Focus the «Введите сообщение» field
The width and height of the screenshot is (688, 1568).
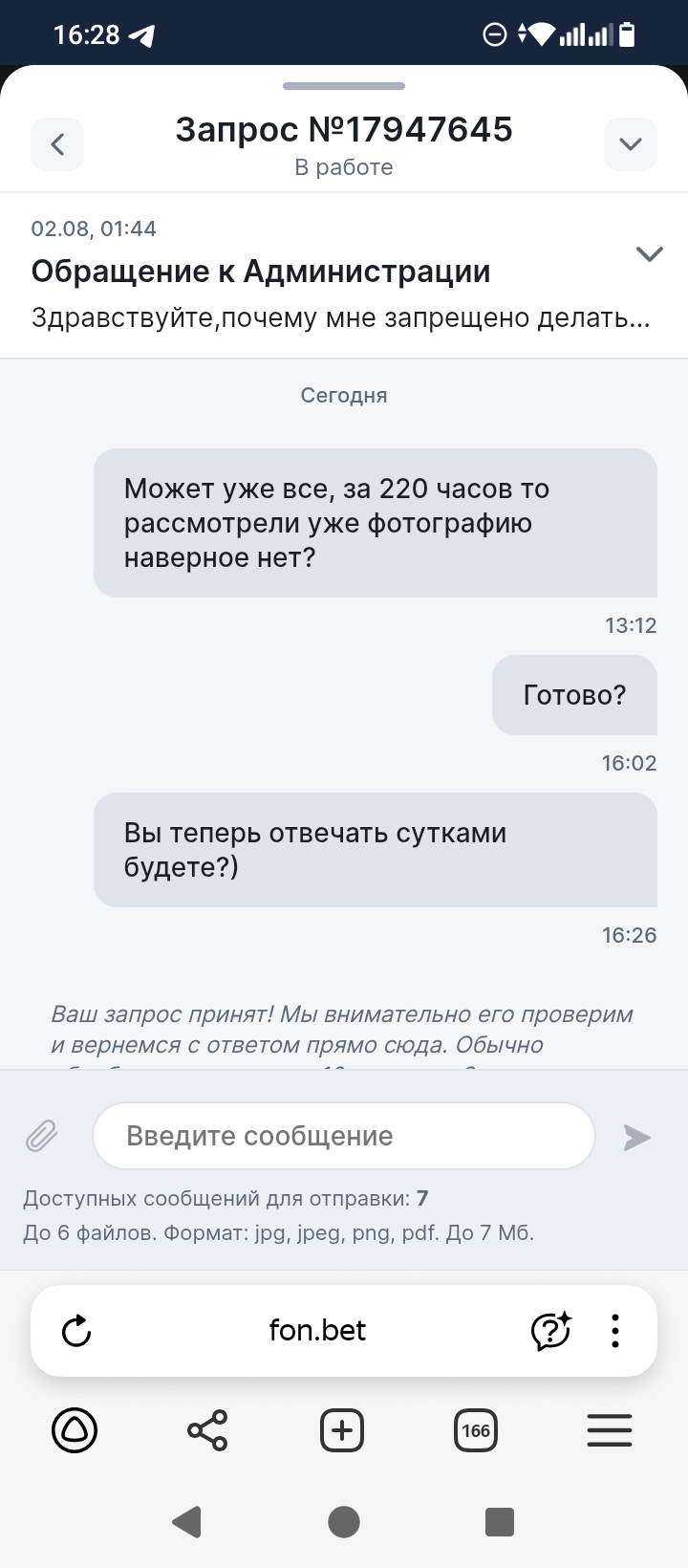pos(344,1136)
